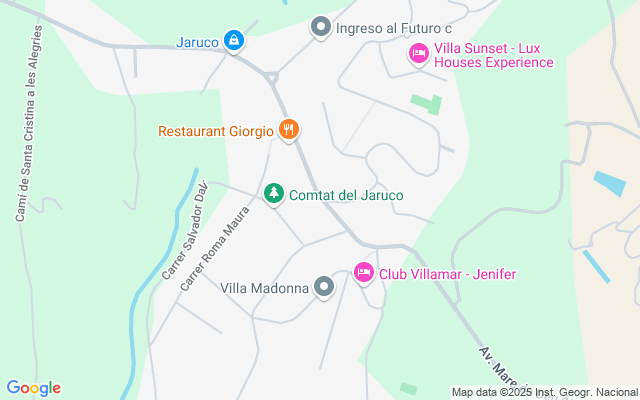The width and height of the screenshot is (640, 400).
Task: Open Club Villamar - Jenifer lodging marker
Action: 364,272
